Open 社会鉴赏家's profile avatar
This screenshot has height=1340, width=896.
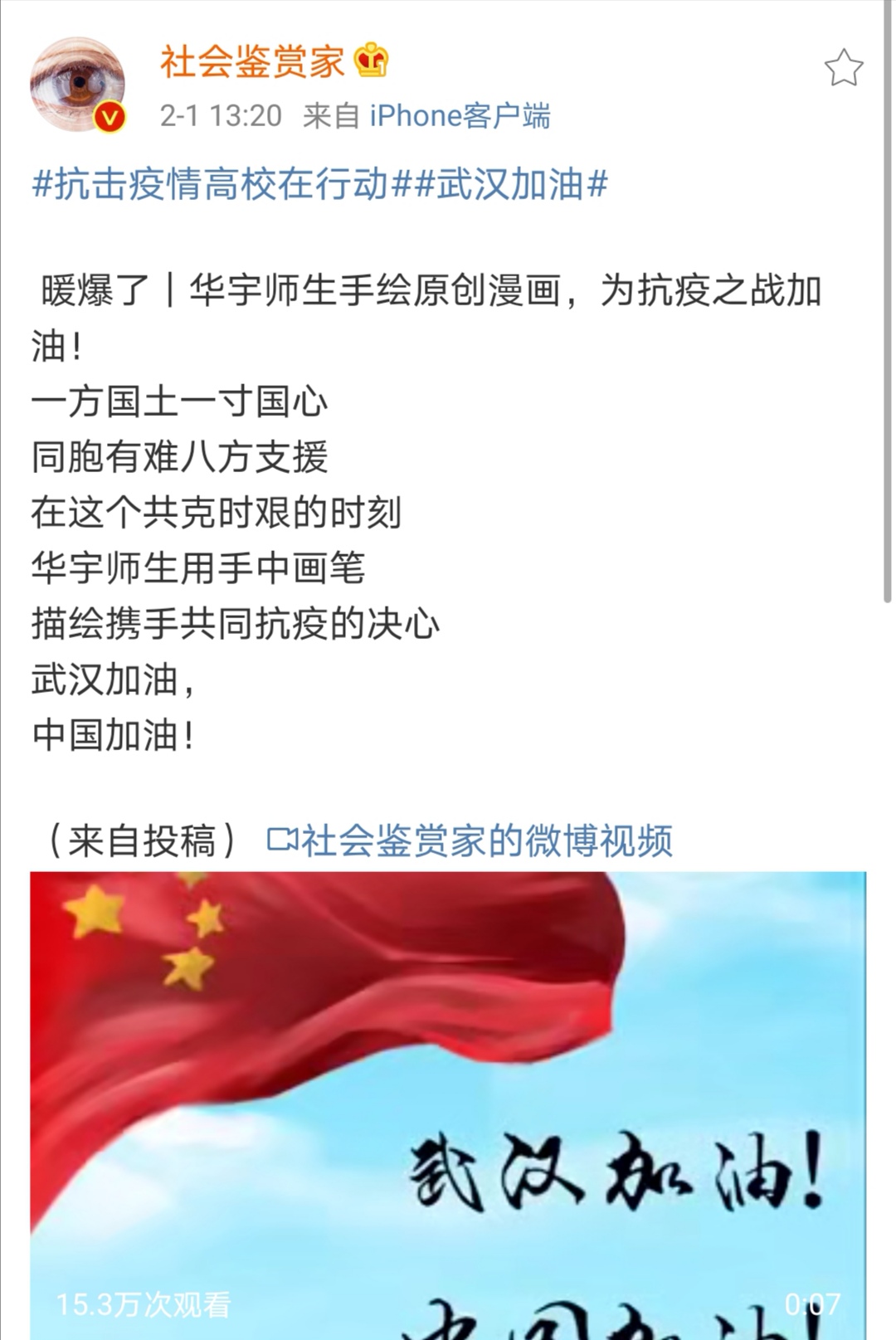point(77,85)
